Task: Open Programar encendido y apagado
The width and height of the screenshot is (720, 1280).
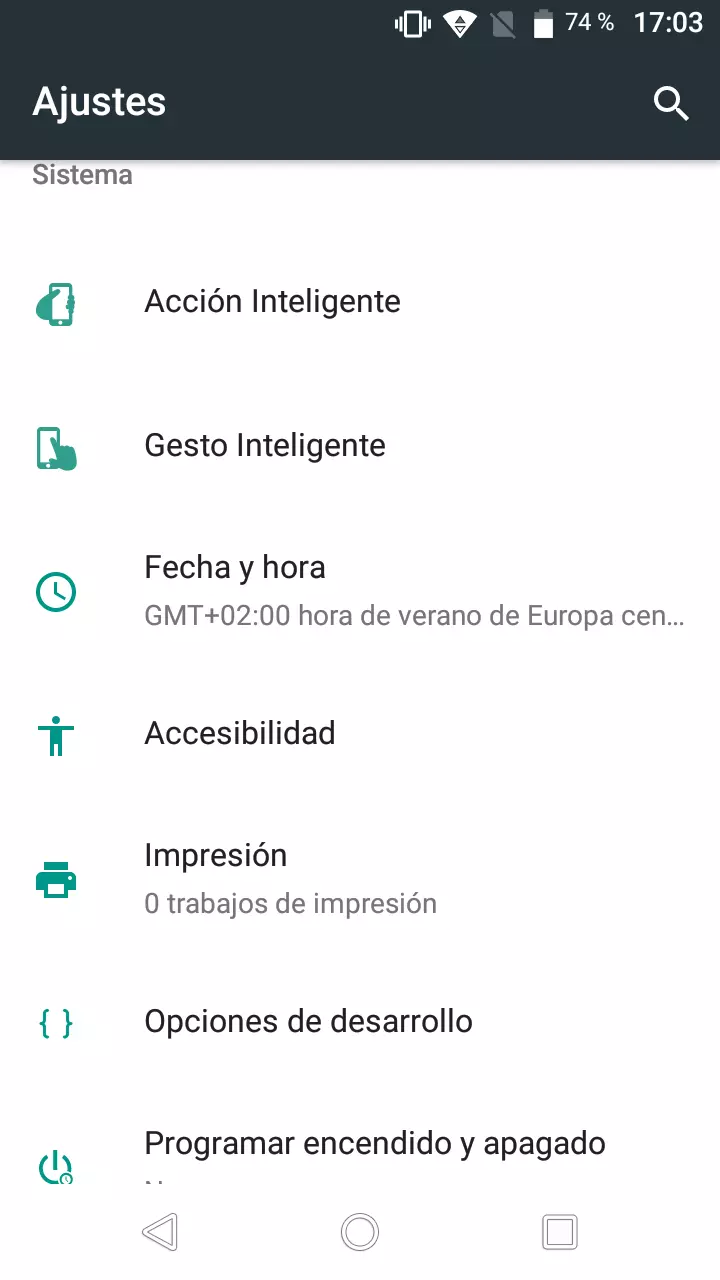Action: [x=374, y=1144]
